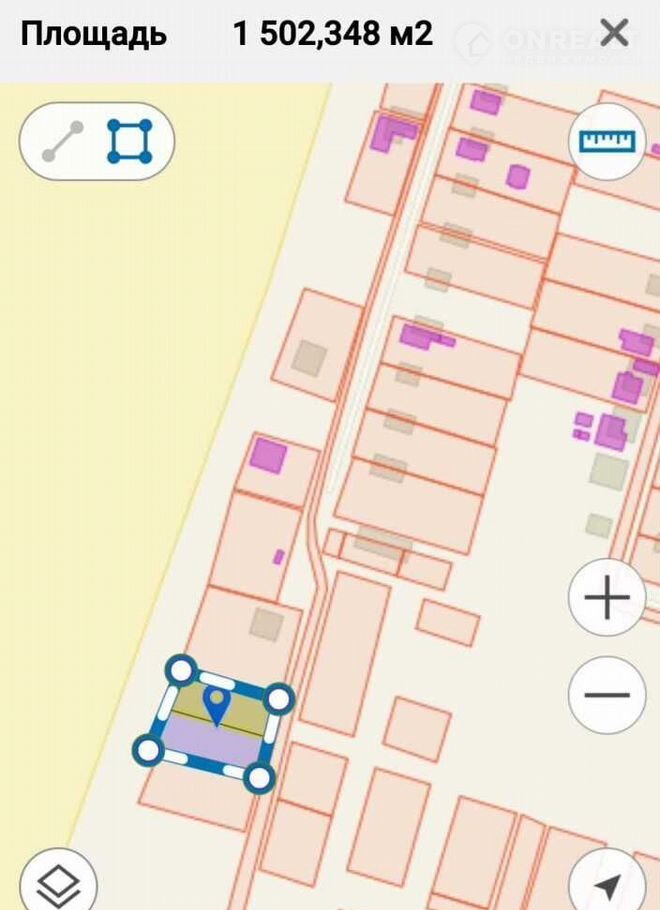
Task: Toggle the ruler measurement tool
Action: click(x=607, y=142)
